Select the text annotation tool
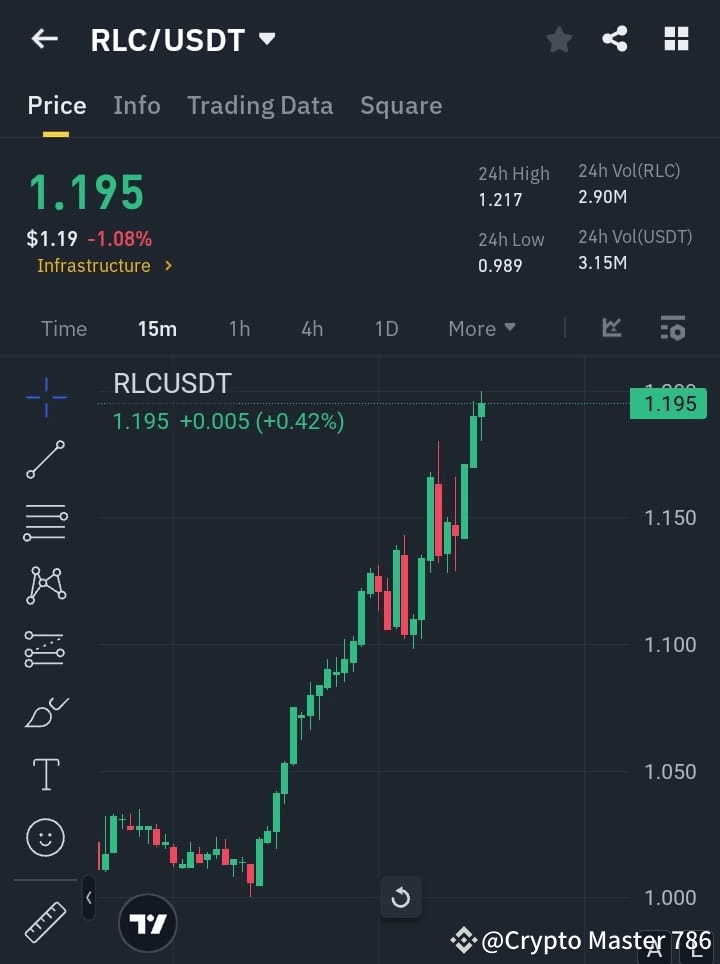The width and height of the screenshot is (720, 964). 45,774
